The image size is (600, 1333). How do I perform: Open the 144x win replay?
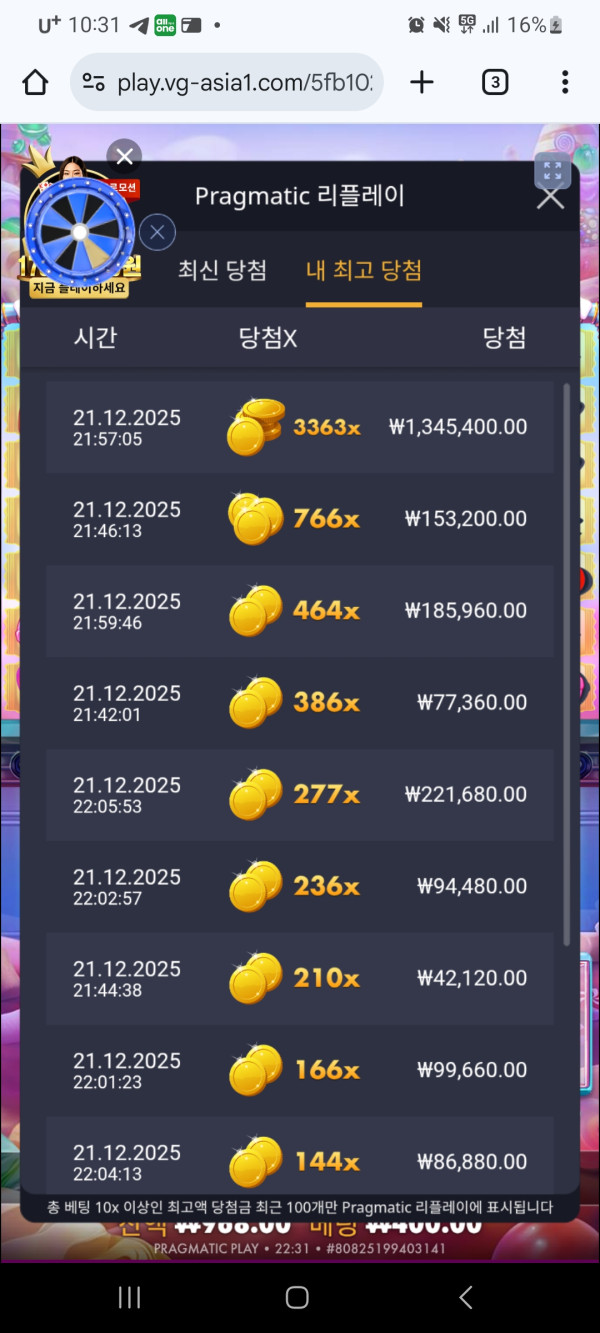pyautogui.click(x=300, y=1160)
